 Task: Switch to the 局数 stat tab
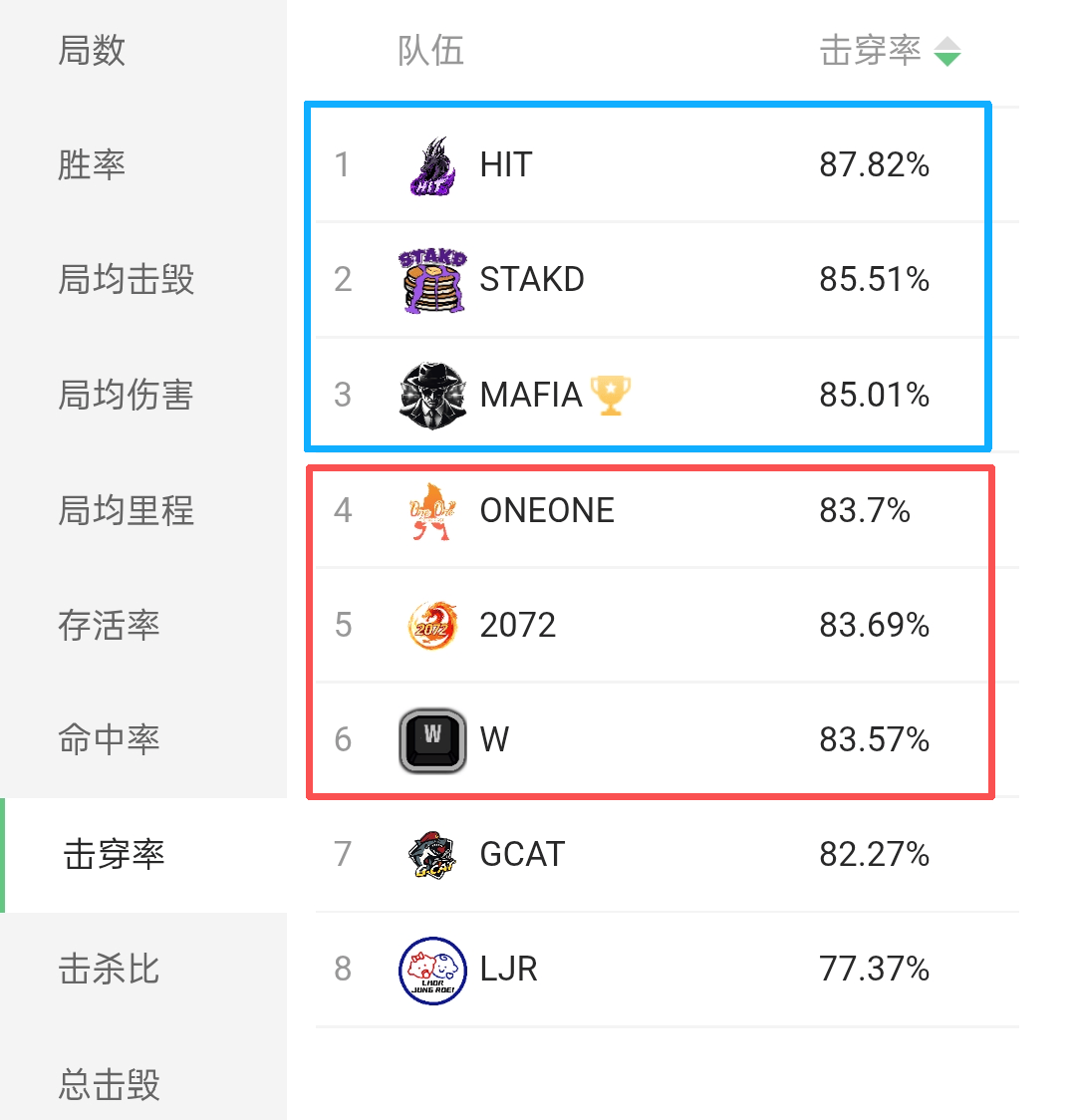[x=93, y=50]
